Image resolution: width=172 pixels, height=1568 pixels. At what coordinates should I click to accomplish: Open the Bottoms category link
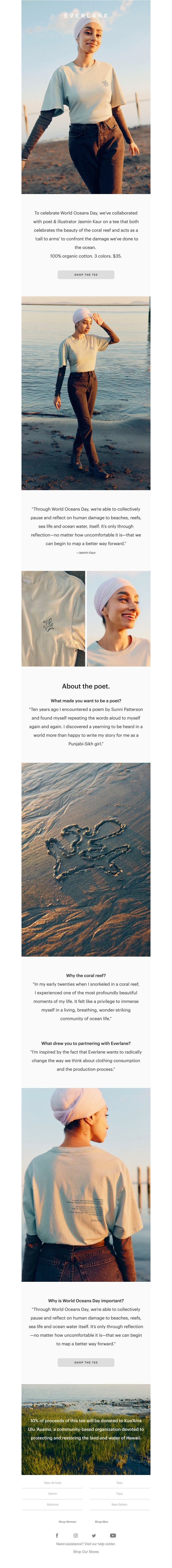[x=53, y=1504]
